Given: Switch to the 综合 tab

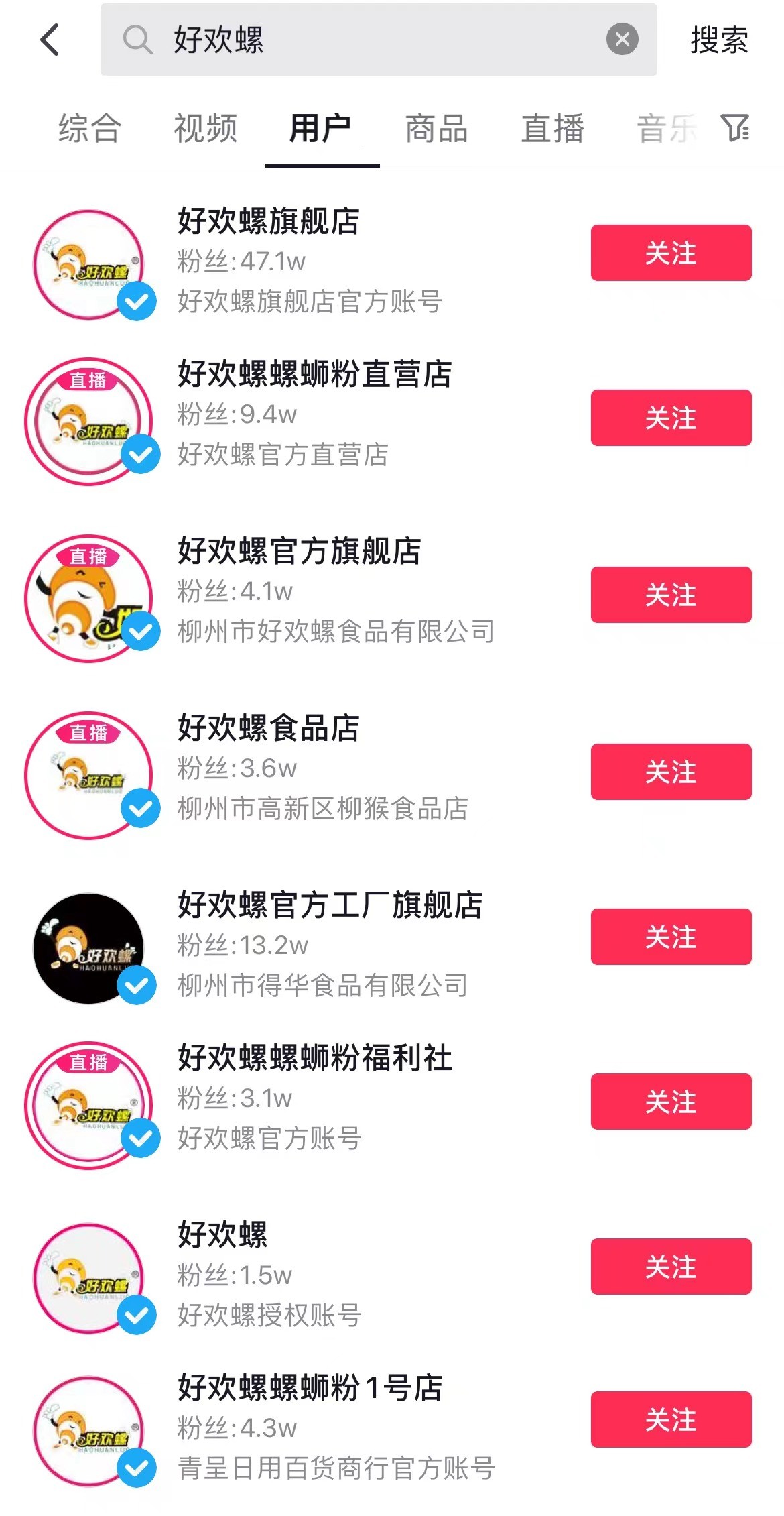Looking at the screenshot, I should tap(90, 128).
